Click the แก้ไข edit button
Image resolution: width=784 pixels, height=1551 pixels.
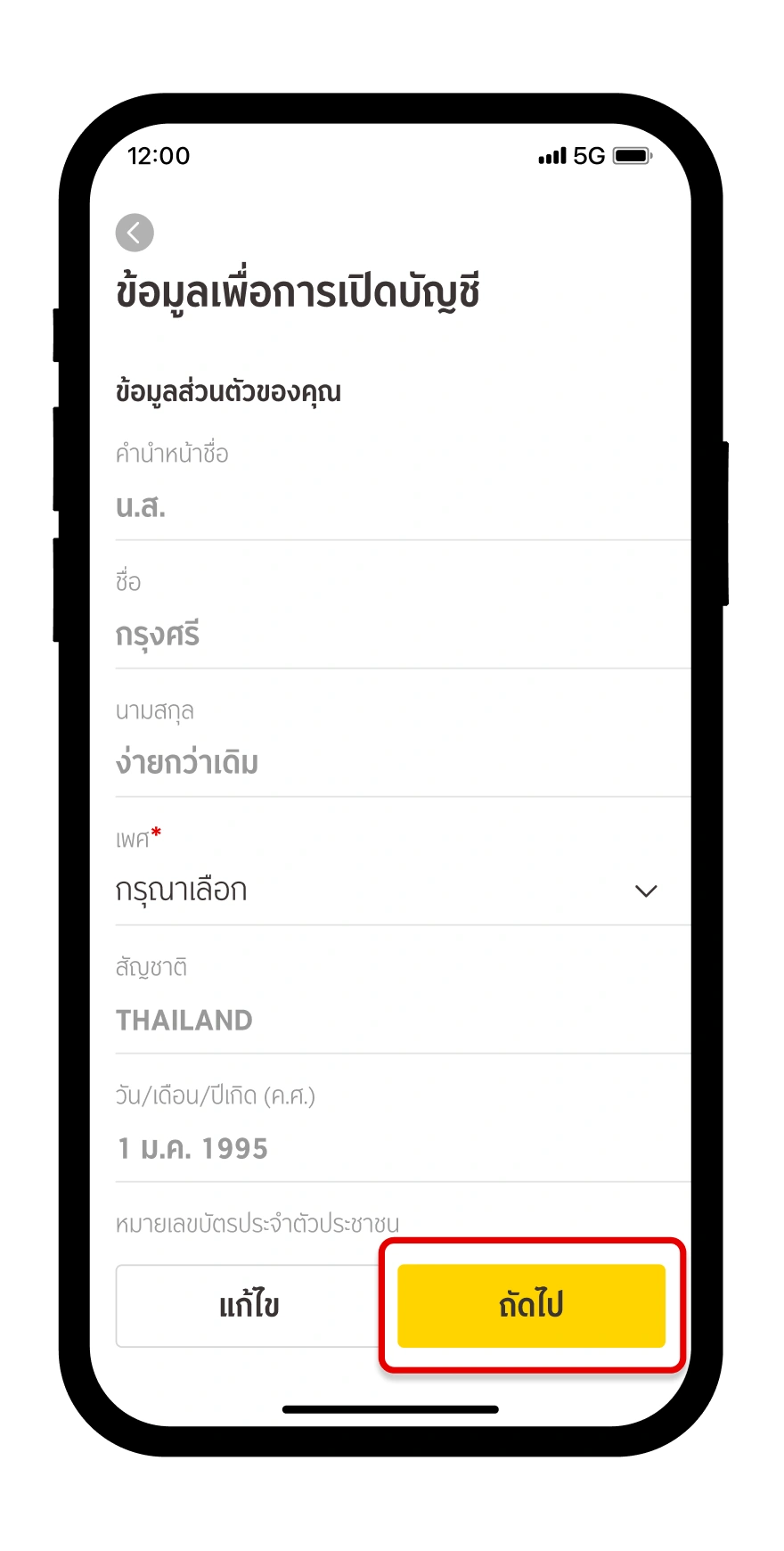pos(249,1306)
